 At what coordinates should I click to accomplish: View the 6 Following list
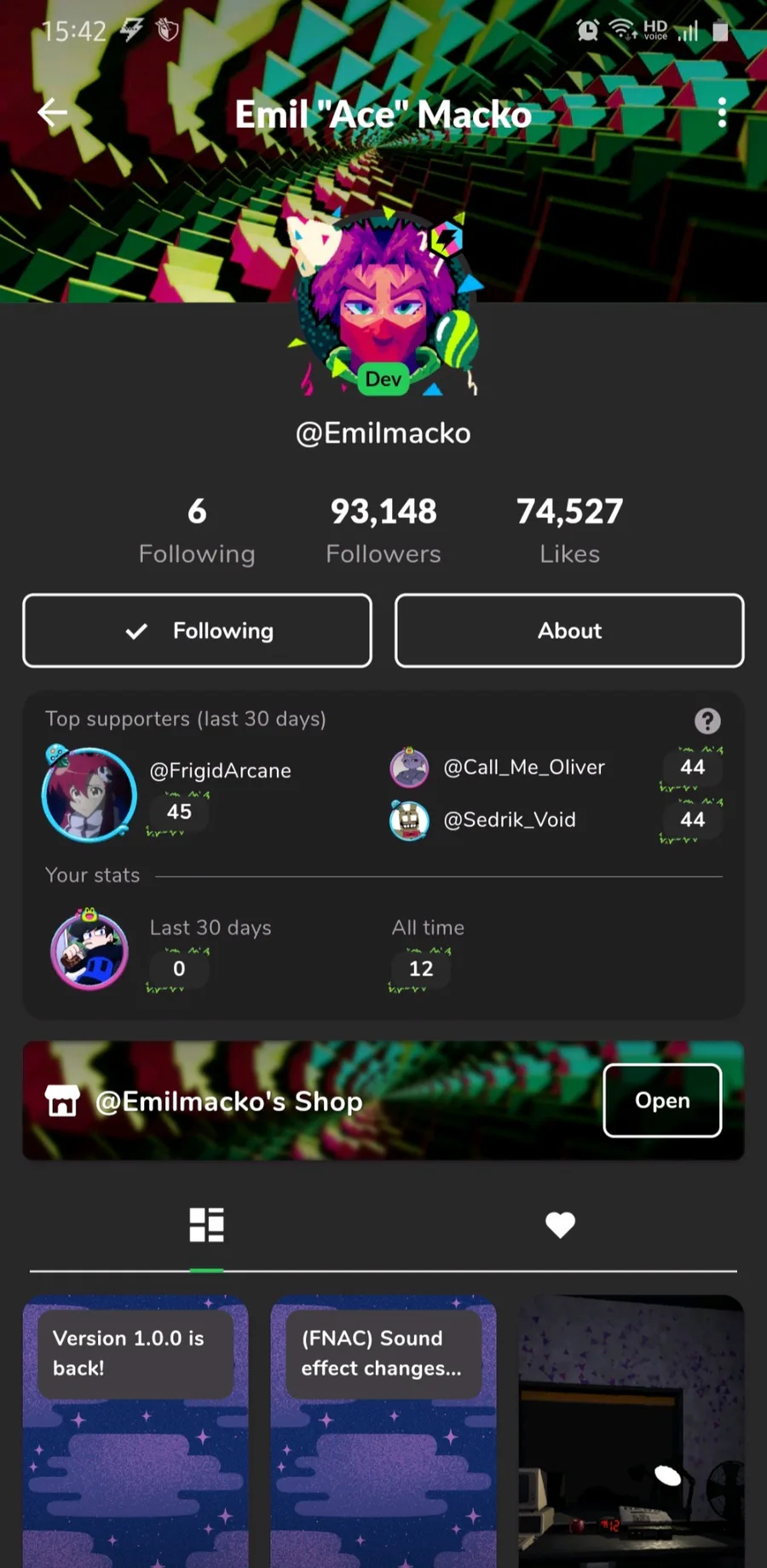coord(197,529)
